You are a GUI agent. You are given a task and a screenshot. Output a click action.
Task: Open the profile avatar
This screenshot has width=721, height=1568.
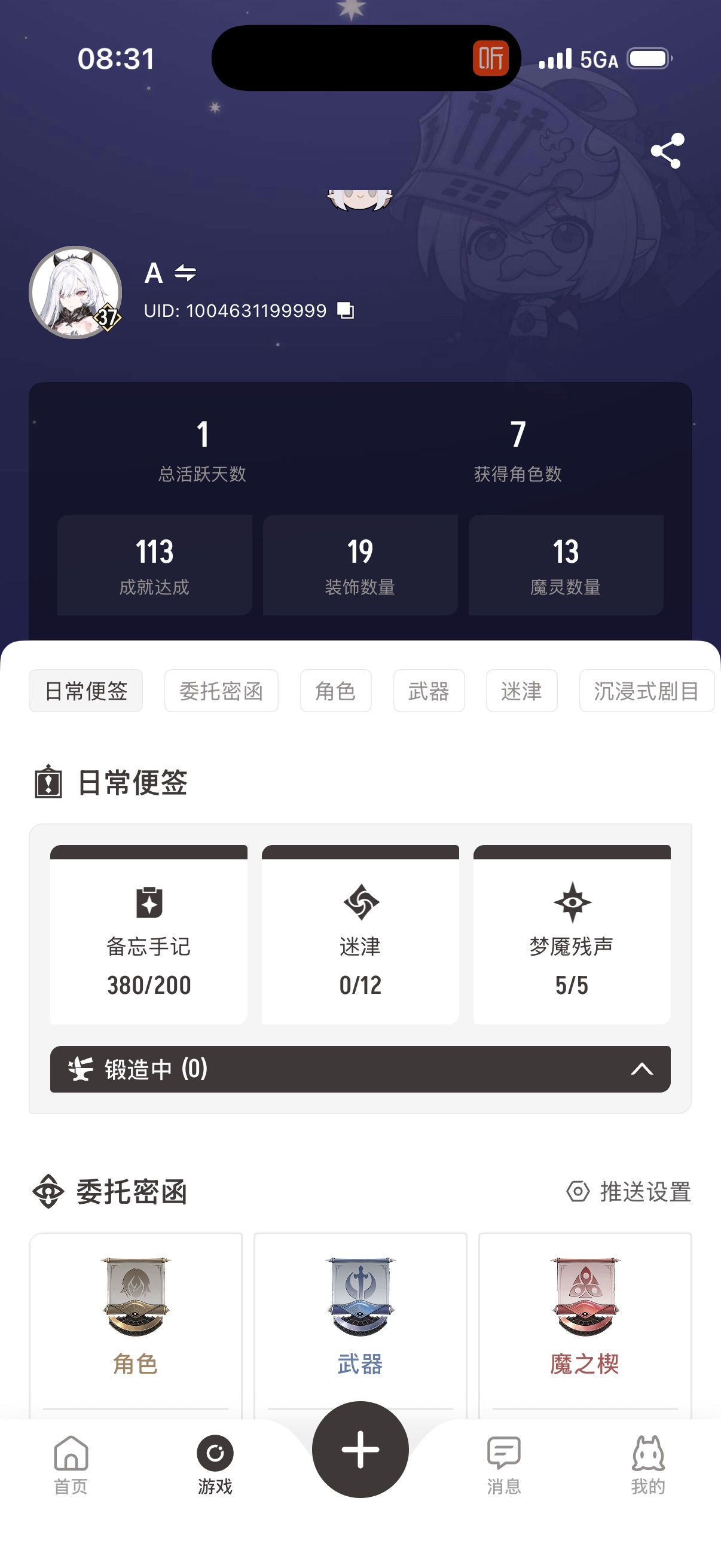pos(75,292)
